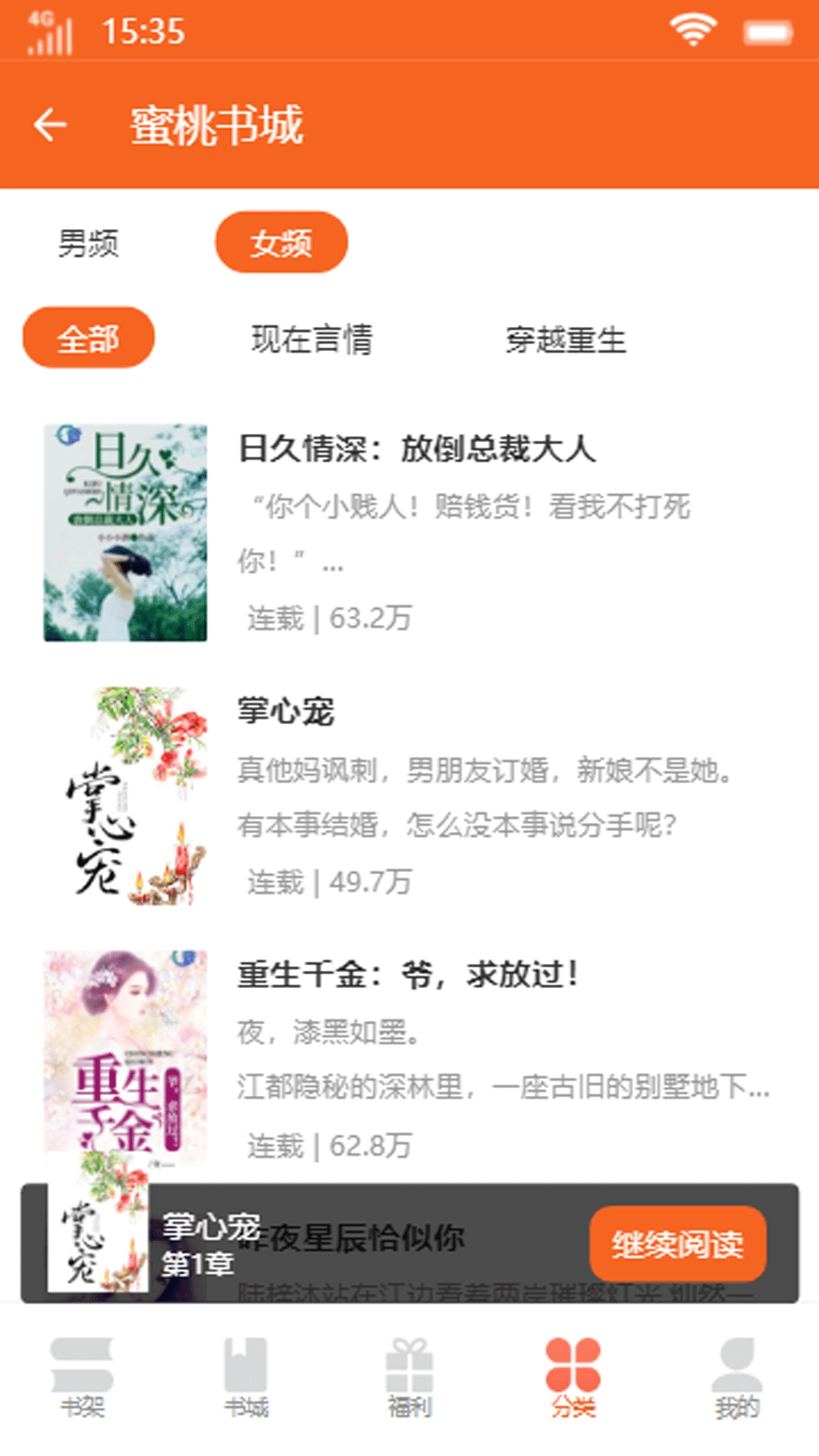The width and height of the screenshot is (819, 1456).
Task: Keep 女频 channel selected
Action: coord(282,243)
